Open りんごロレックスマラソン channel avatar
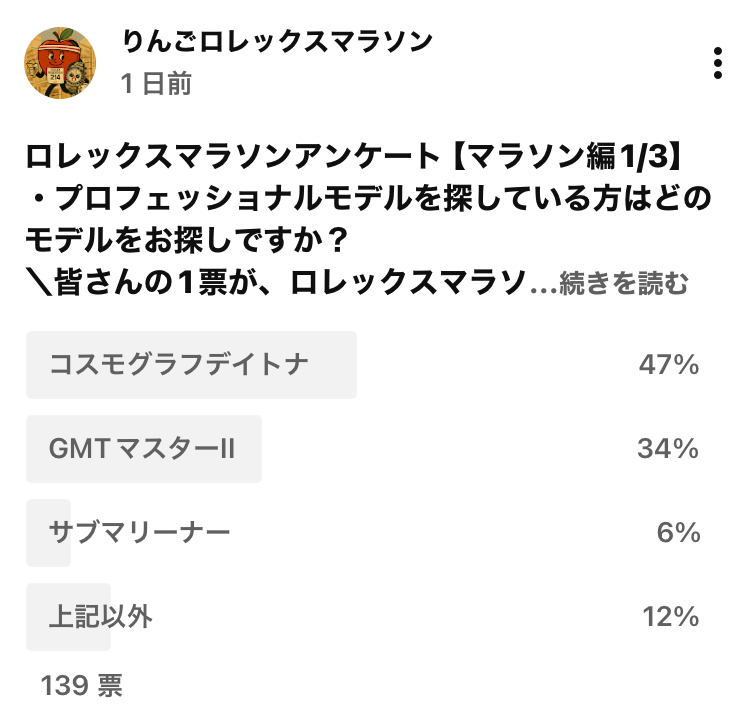This screenshot has height=721, width=750. [60, 63]
